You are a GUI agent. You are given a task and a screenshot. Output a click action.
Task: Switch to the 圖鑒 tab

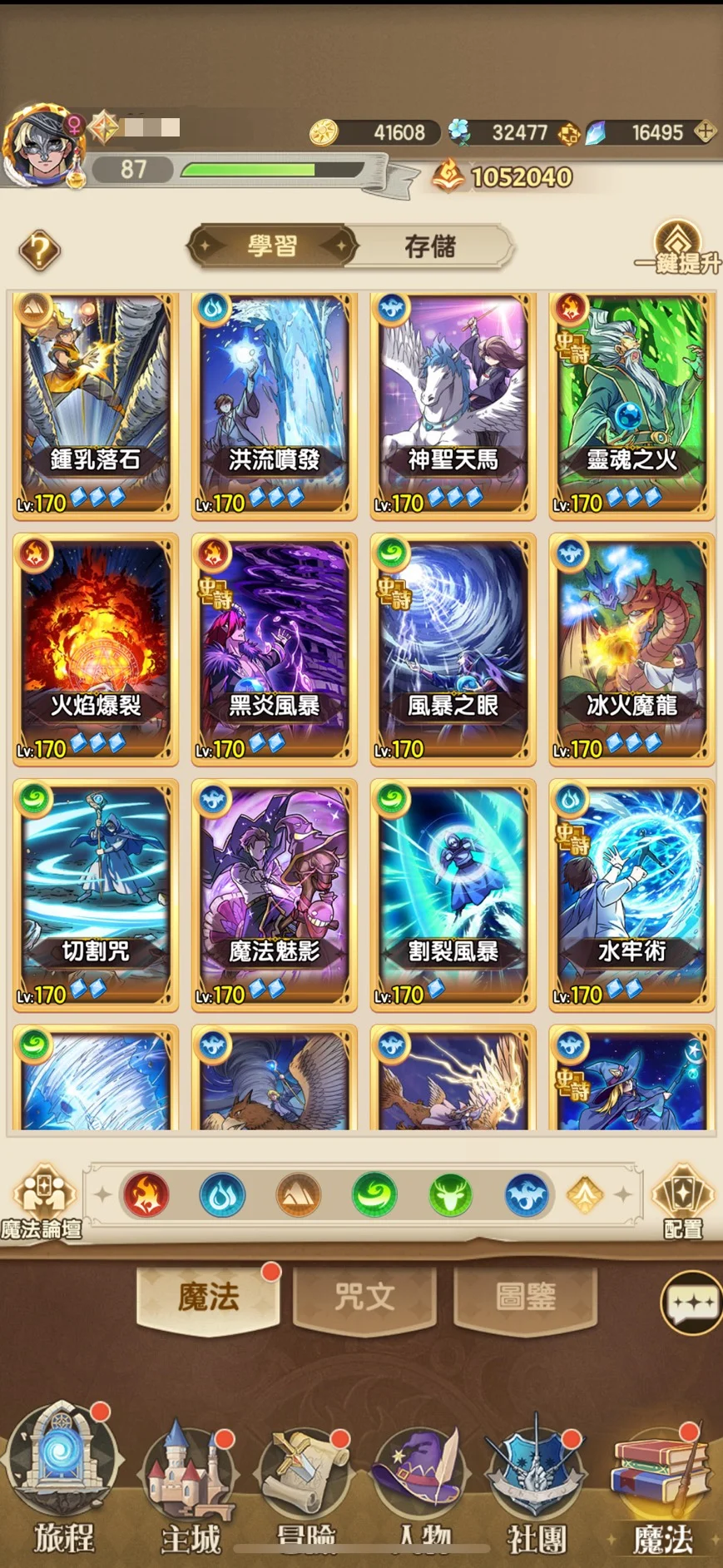tap(525, 1297)
